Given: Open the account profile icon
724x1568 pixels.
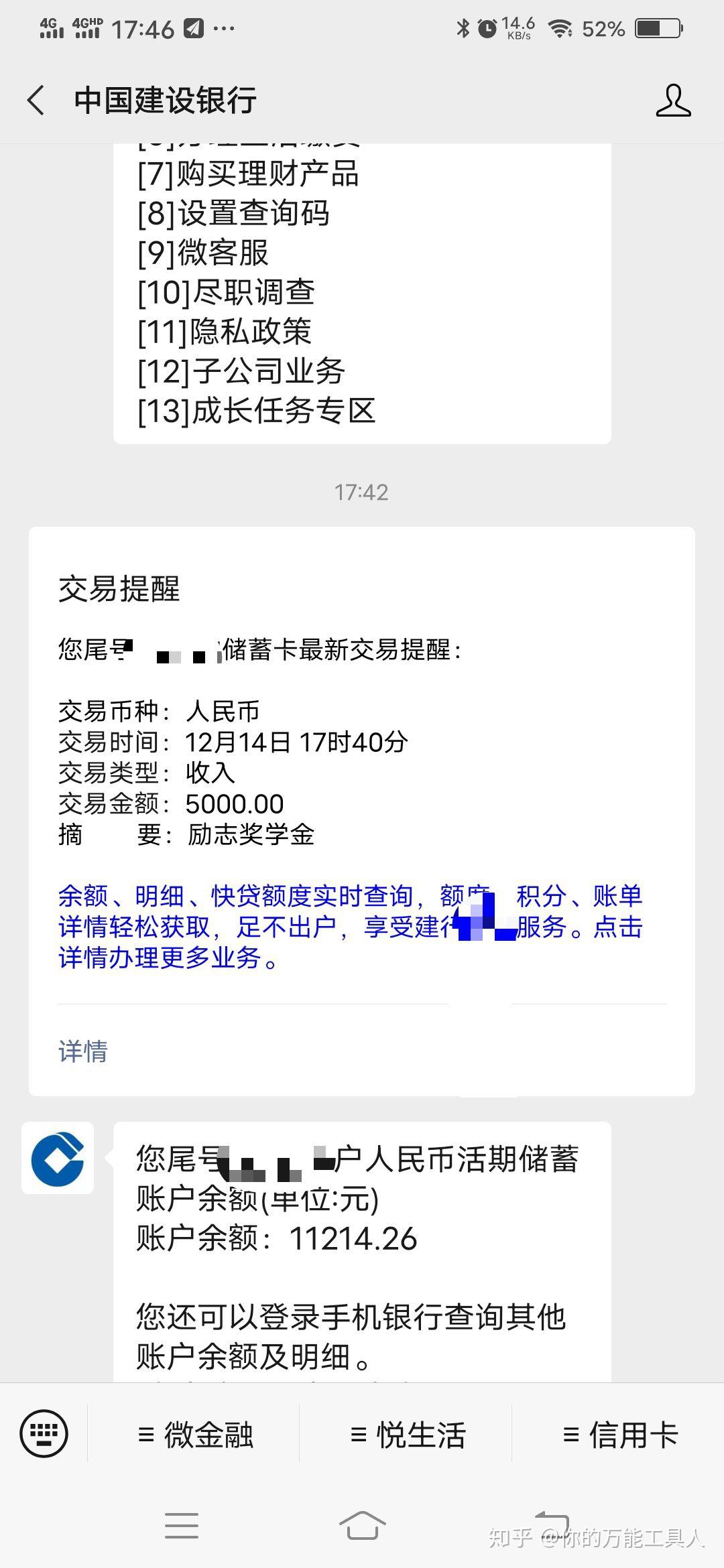Looking at the screenshot, I should 673,101.
